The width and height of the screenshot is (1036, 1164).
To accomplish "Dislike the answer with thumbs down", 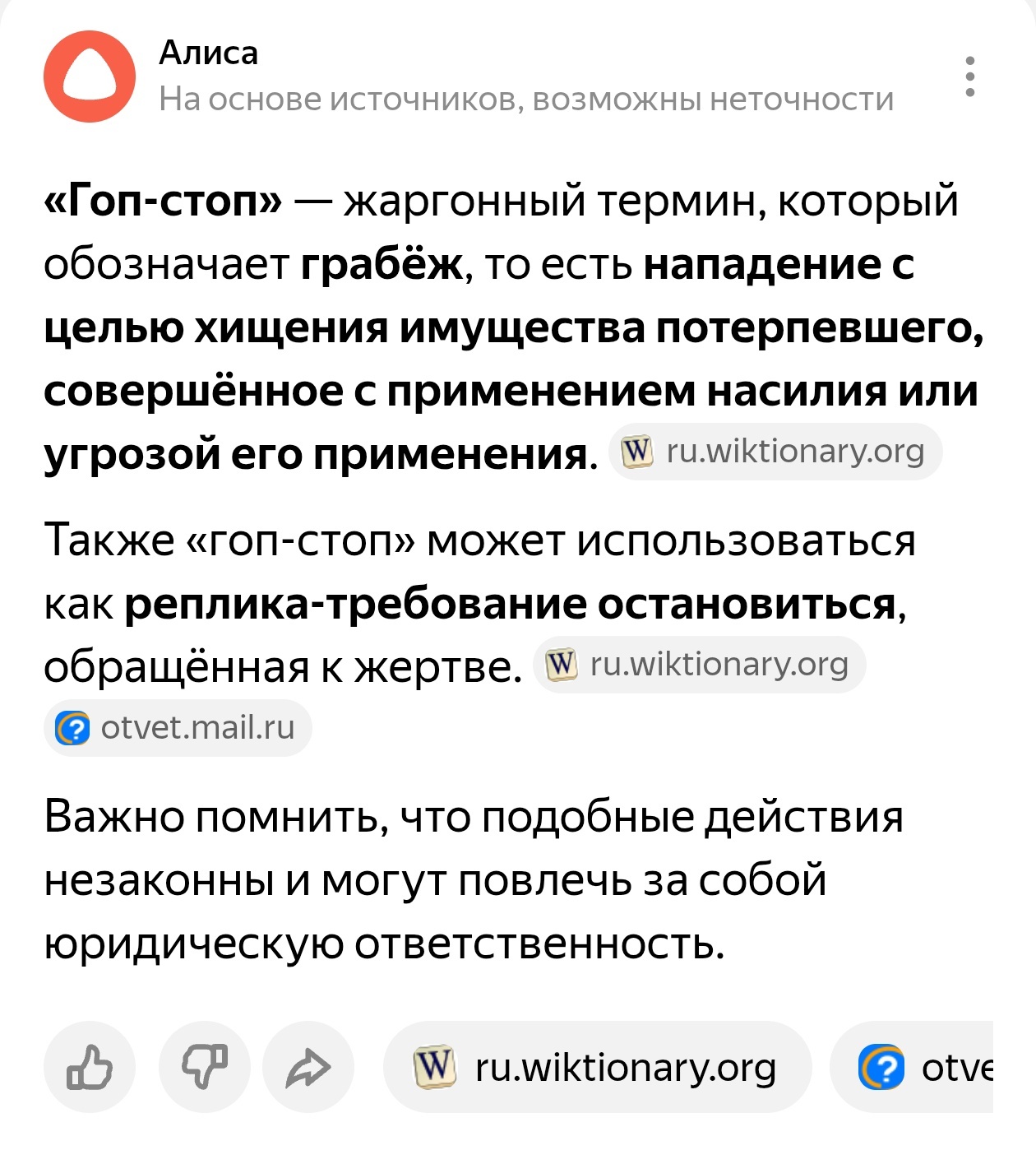I will [204, 1067].
